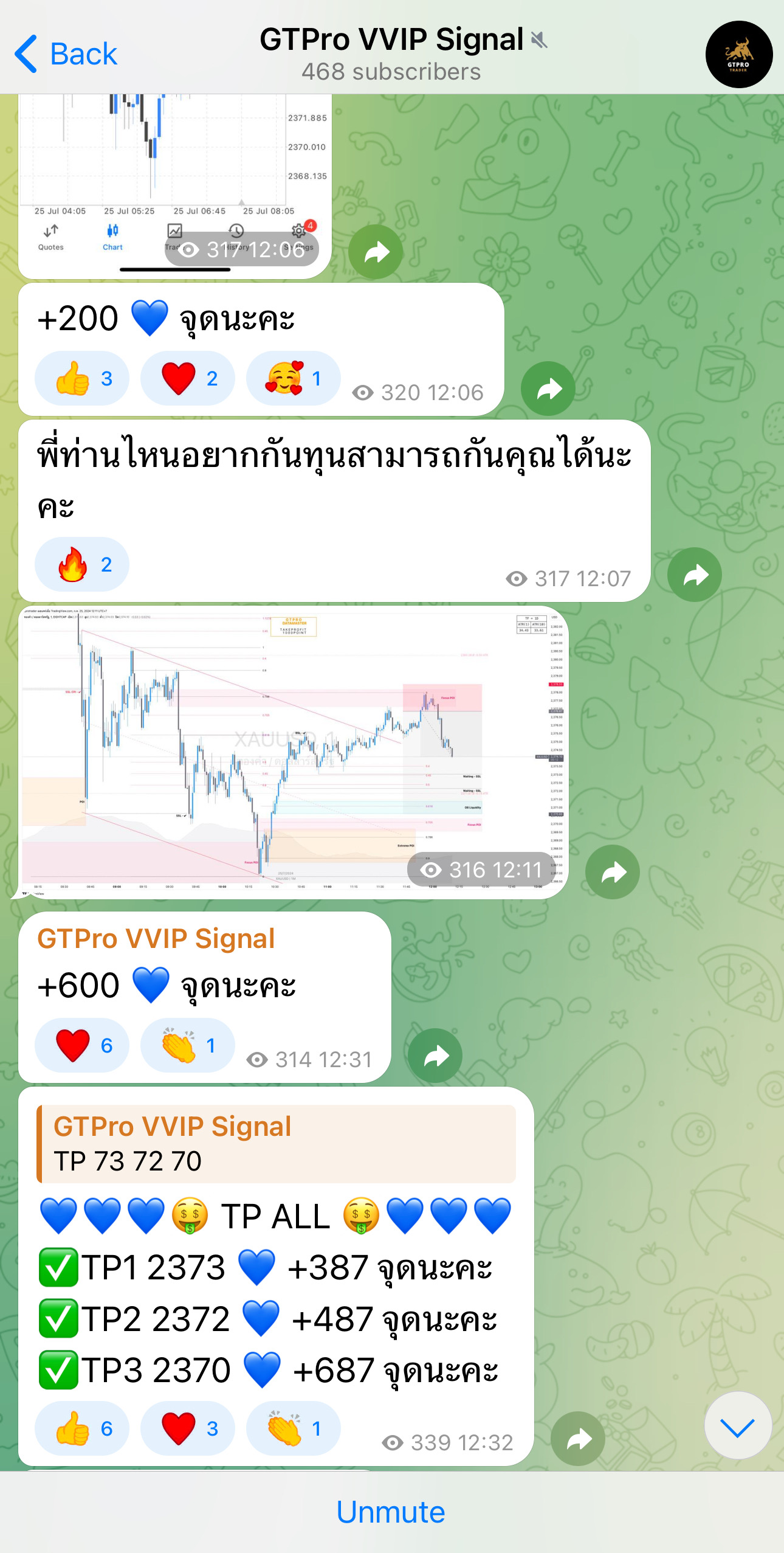Forward the TP ALL message

coord(578,1439)
